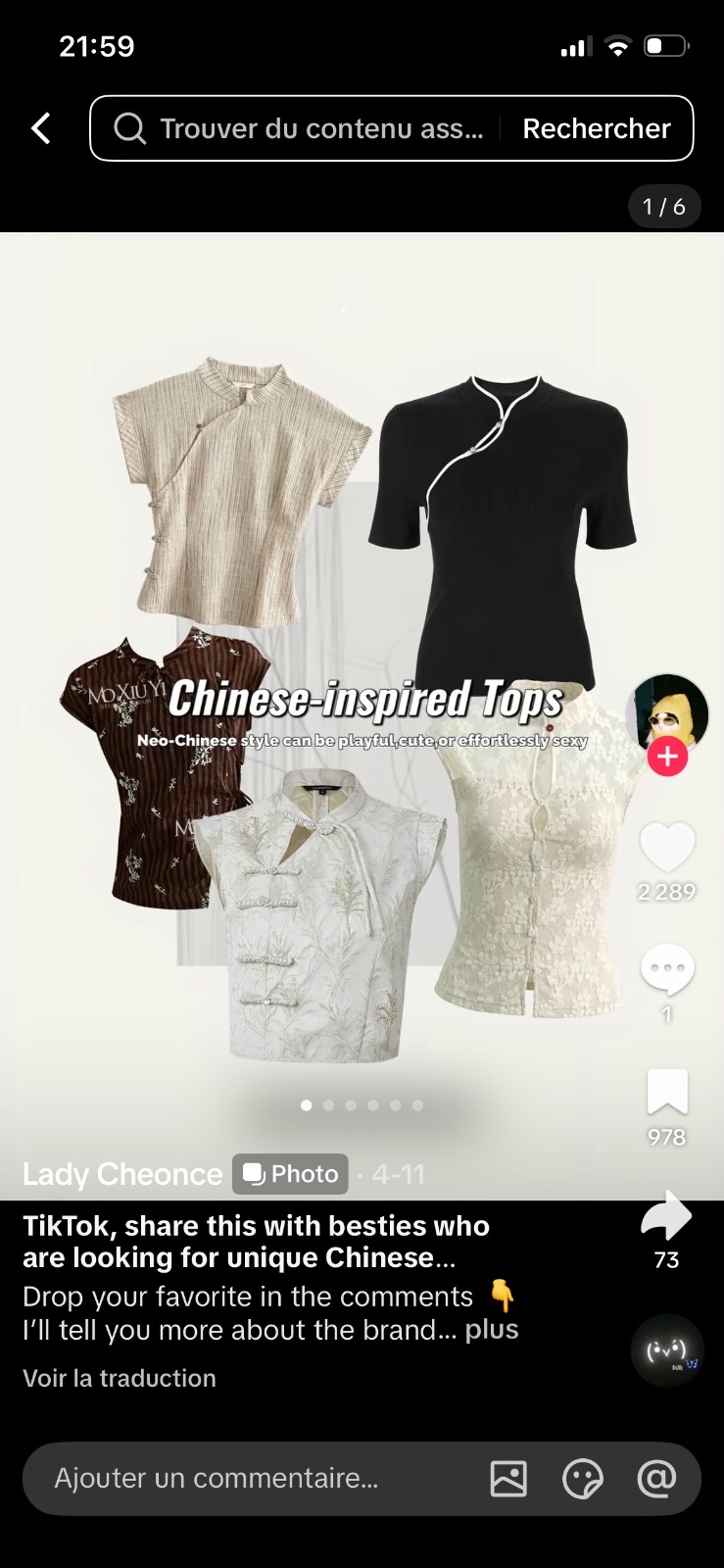The height and width of the screenshot is (1568, 724).
Task: Open the comments bubble
Action: tap(667, 969)
